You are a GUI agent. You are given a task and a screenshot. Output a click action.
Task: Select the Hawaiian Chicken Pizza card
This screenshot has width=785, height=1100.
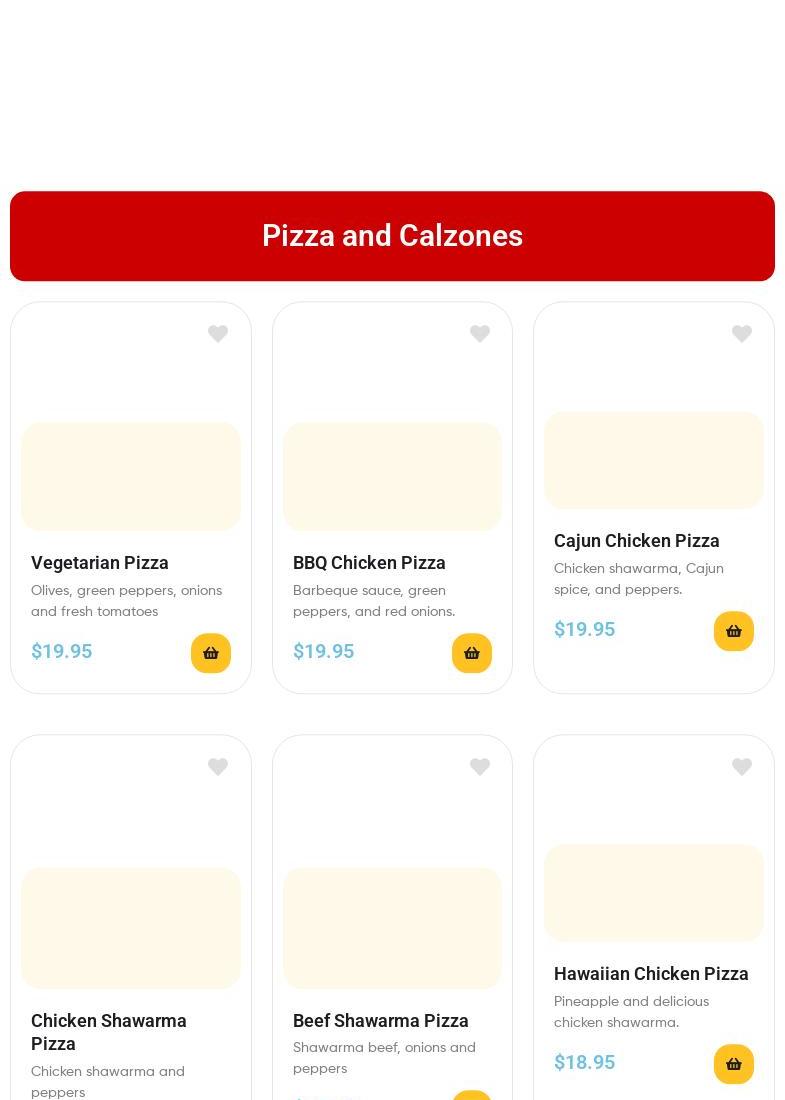[651, 974]
